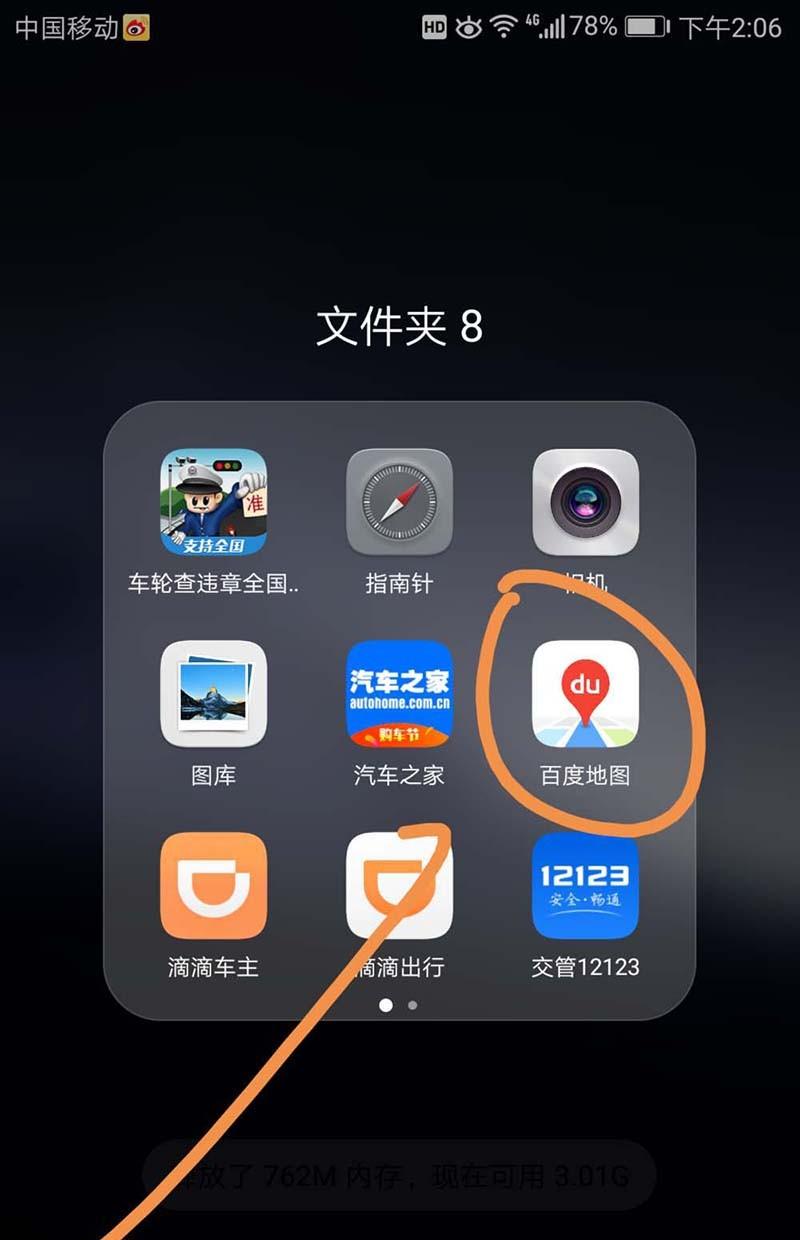
Task: Open the 图库 Gallery app
Action: [x=213, y=695]
